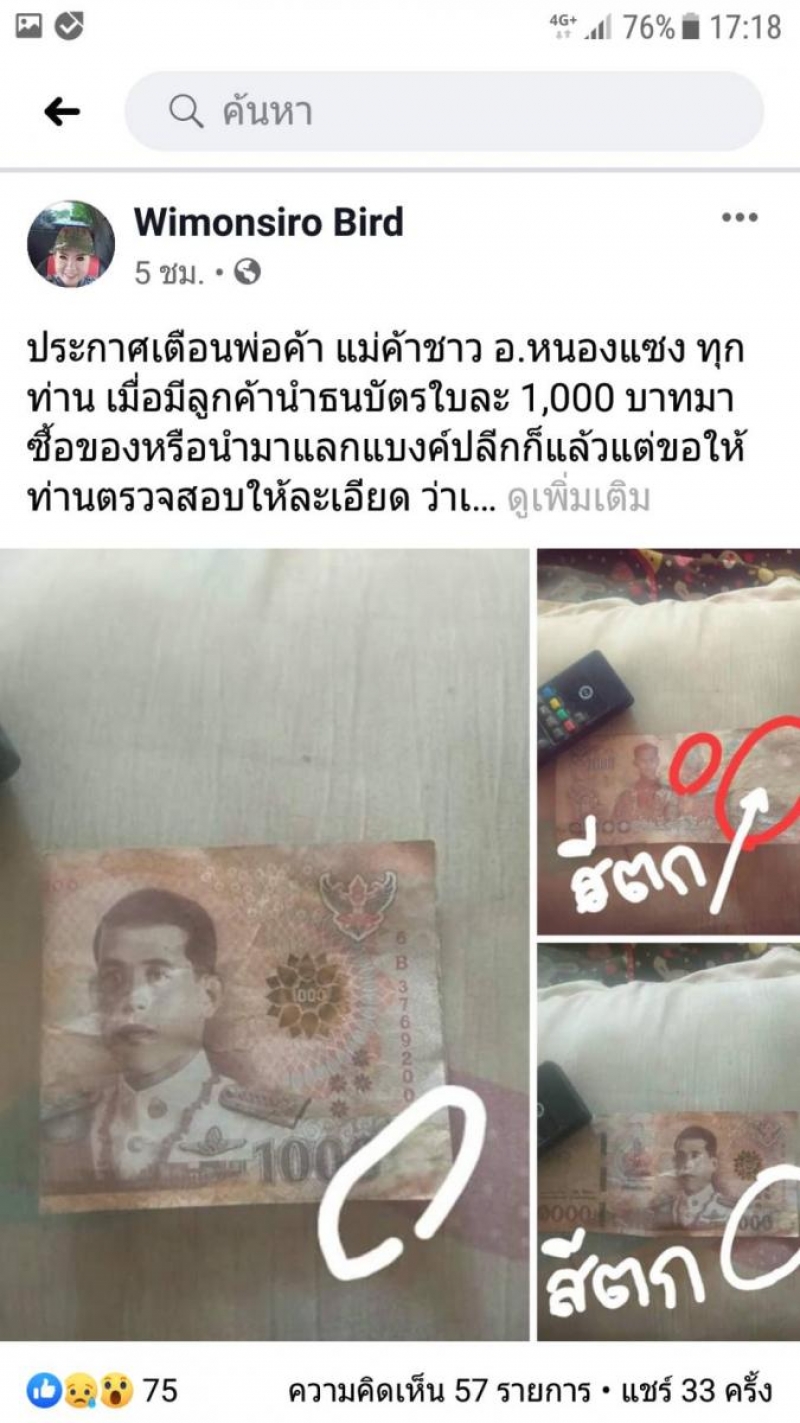Open the post's three-dot options menu
800x1423 pixels.
[739, 218]
